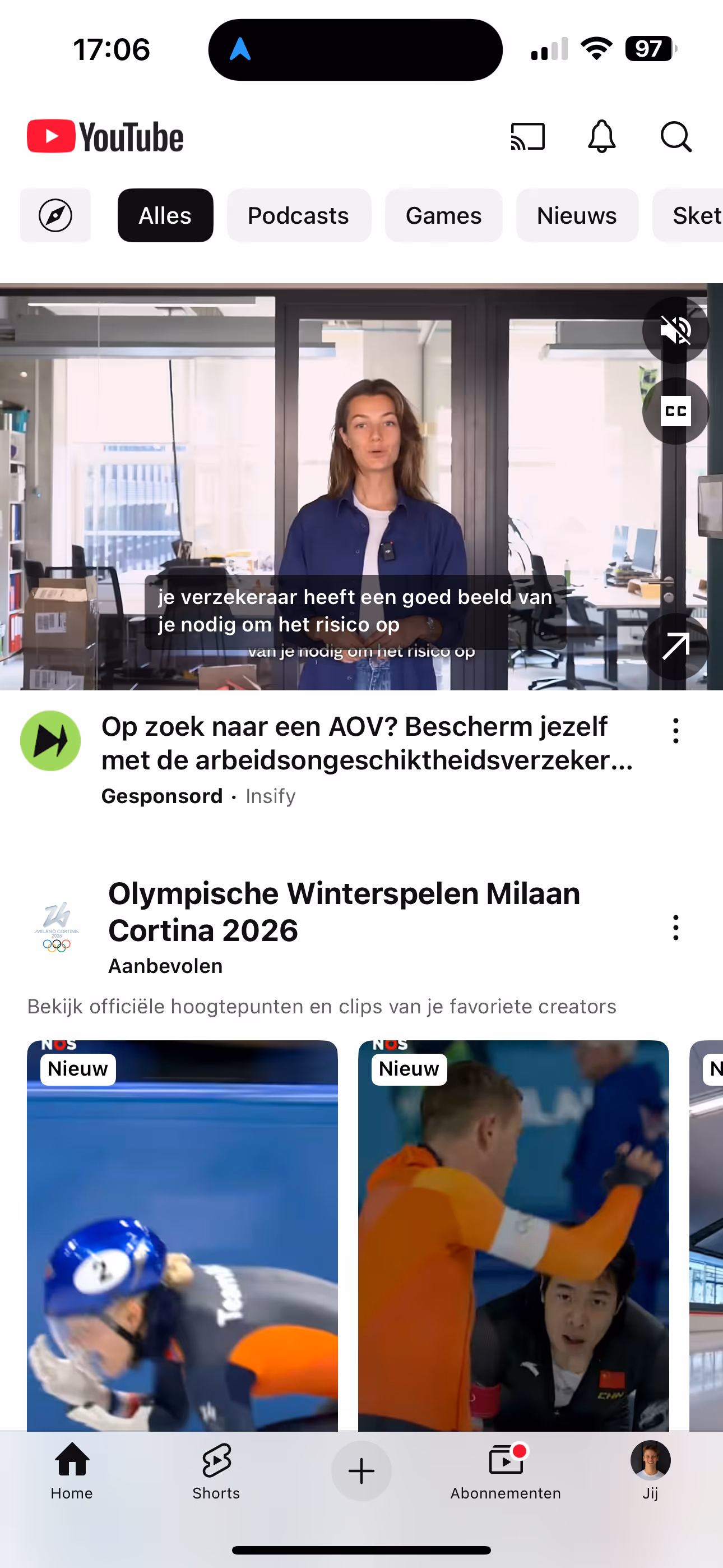Open the cast to device icon
Viewport: 723px width, 1568px height.
click(527, 136)
